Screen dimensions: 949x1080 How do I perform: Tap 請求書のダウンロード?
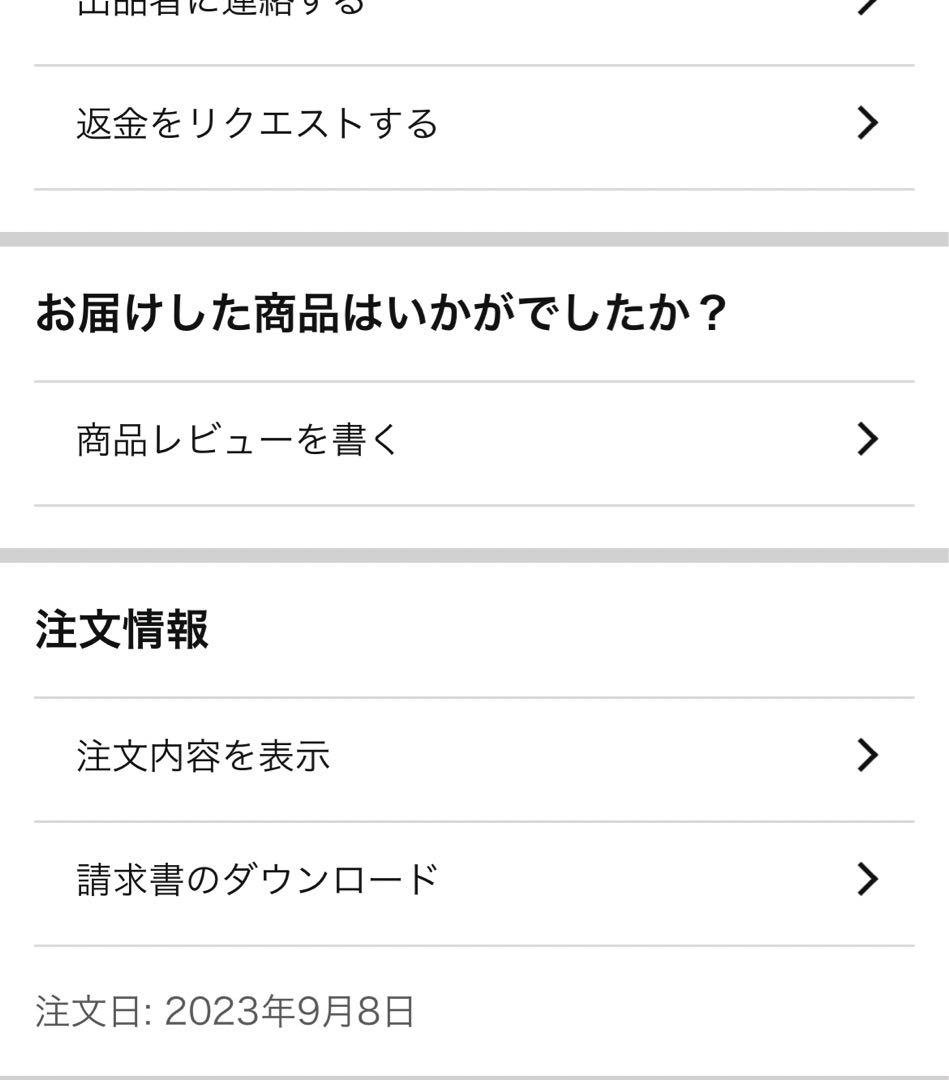tap(474, 881)
